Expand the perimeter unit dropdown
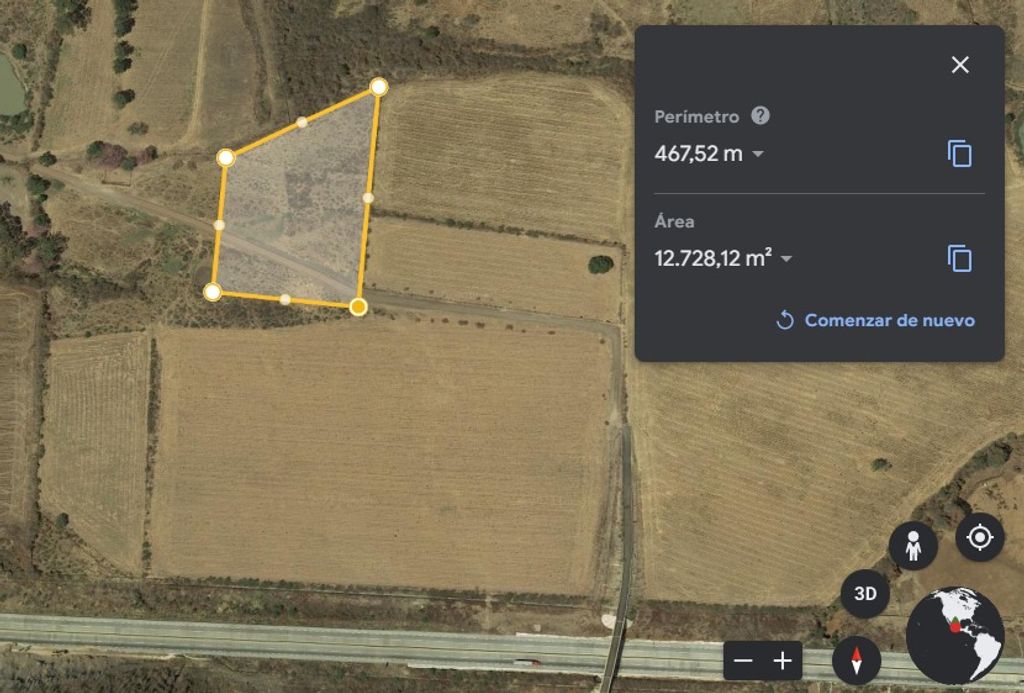Viewport: 1024px width, 693px height. click(x=758, y=154)
